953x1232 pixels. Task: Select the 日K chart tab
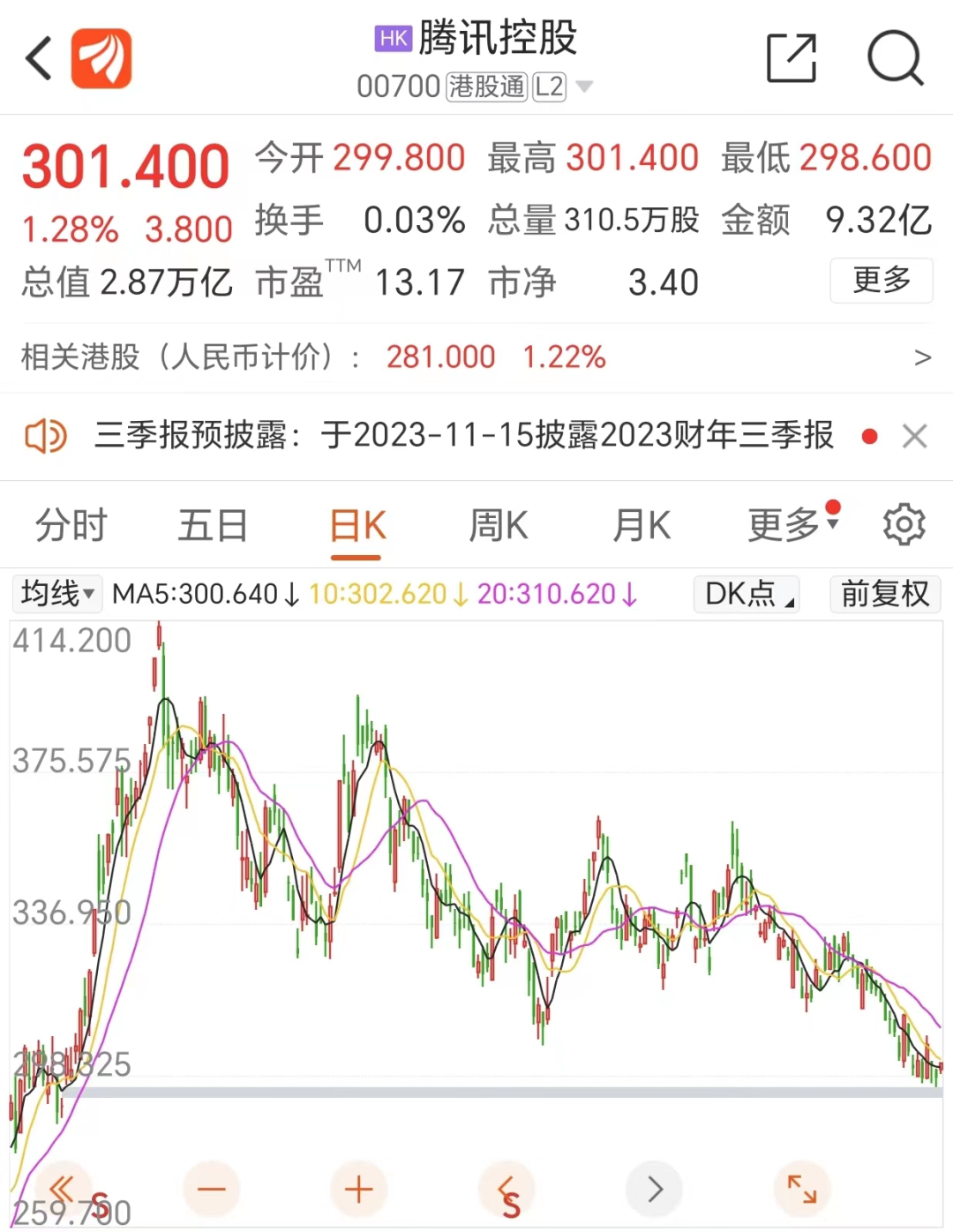point(357,526)
